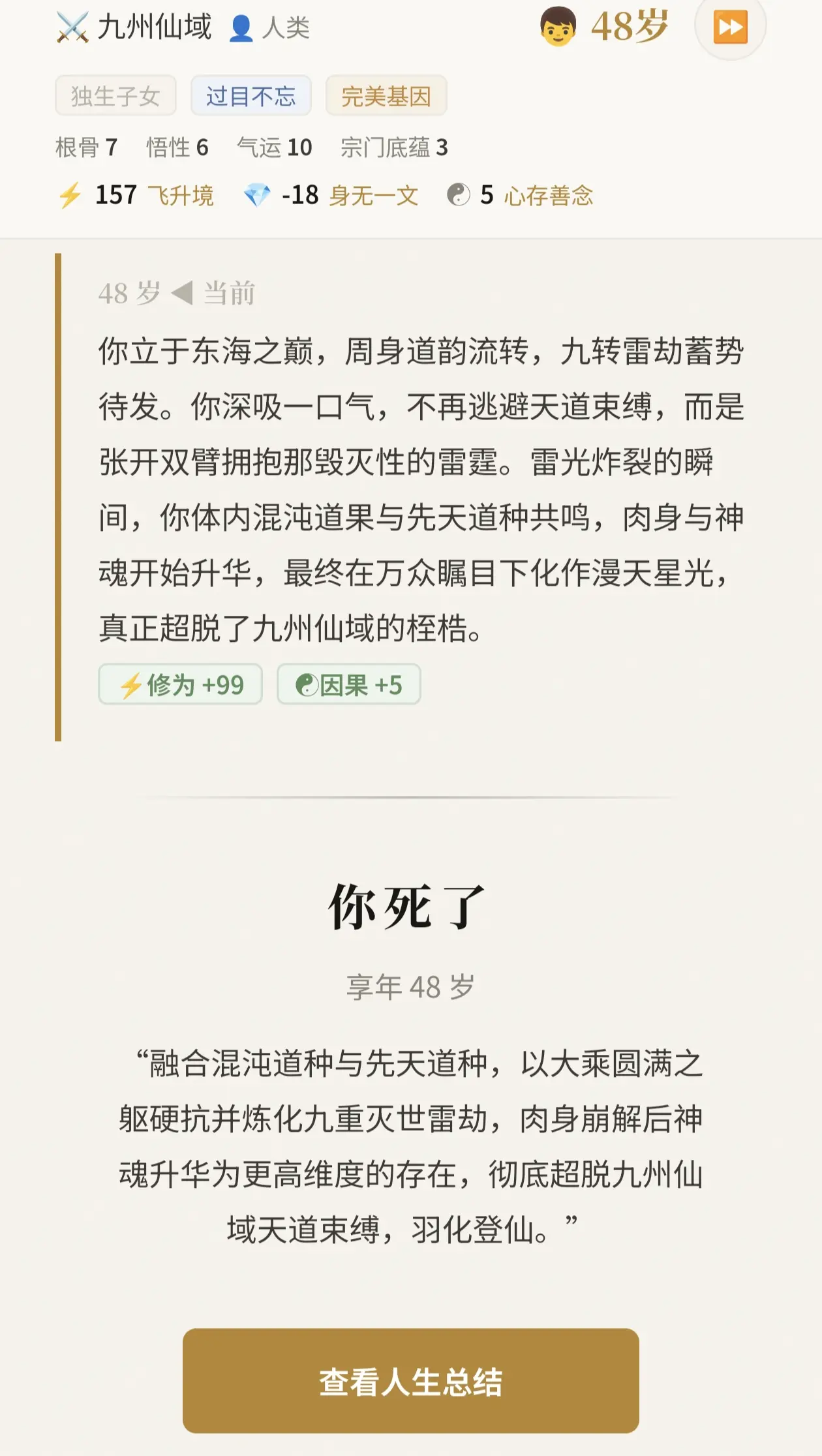The image size is (822, 1456).
Task: Open 查看人生总结 life summary
Action: pyautogui.click(x=410, y=1381)
